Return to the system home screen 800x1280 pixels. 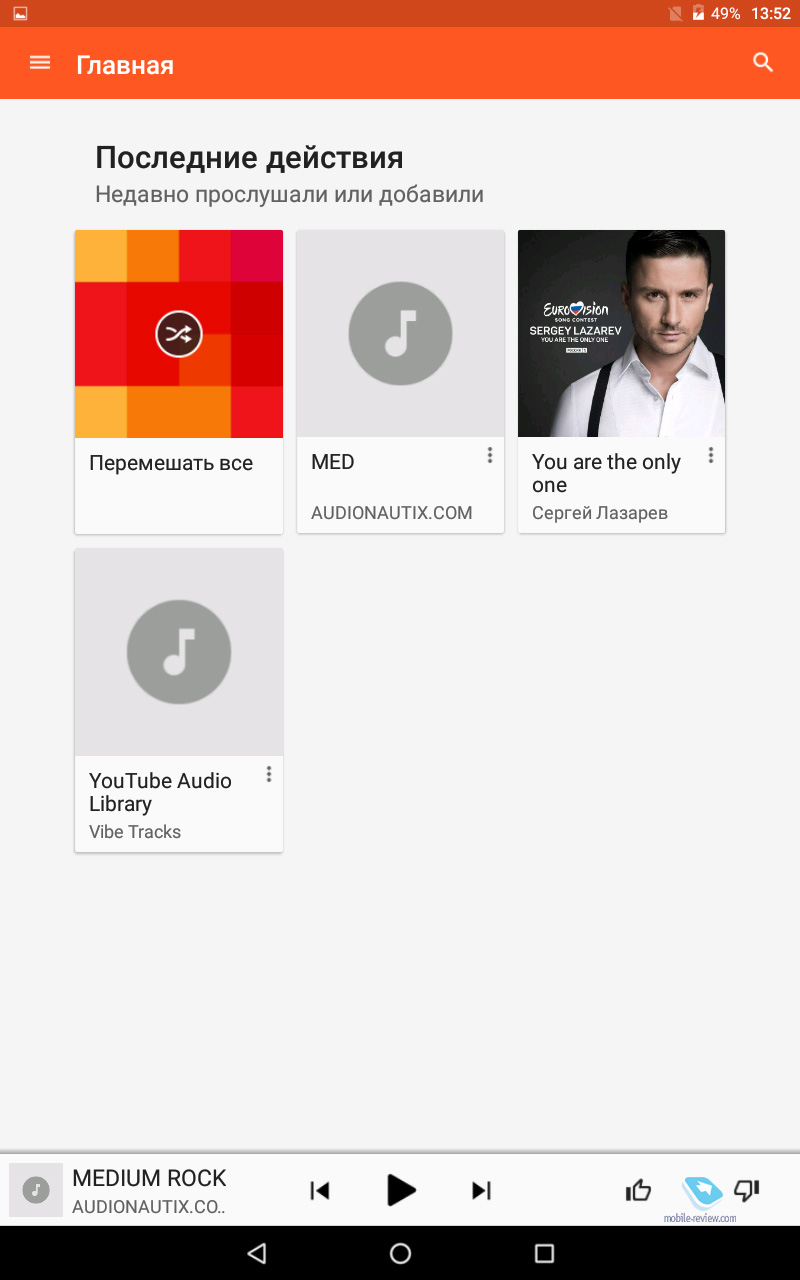[400, 1253]
